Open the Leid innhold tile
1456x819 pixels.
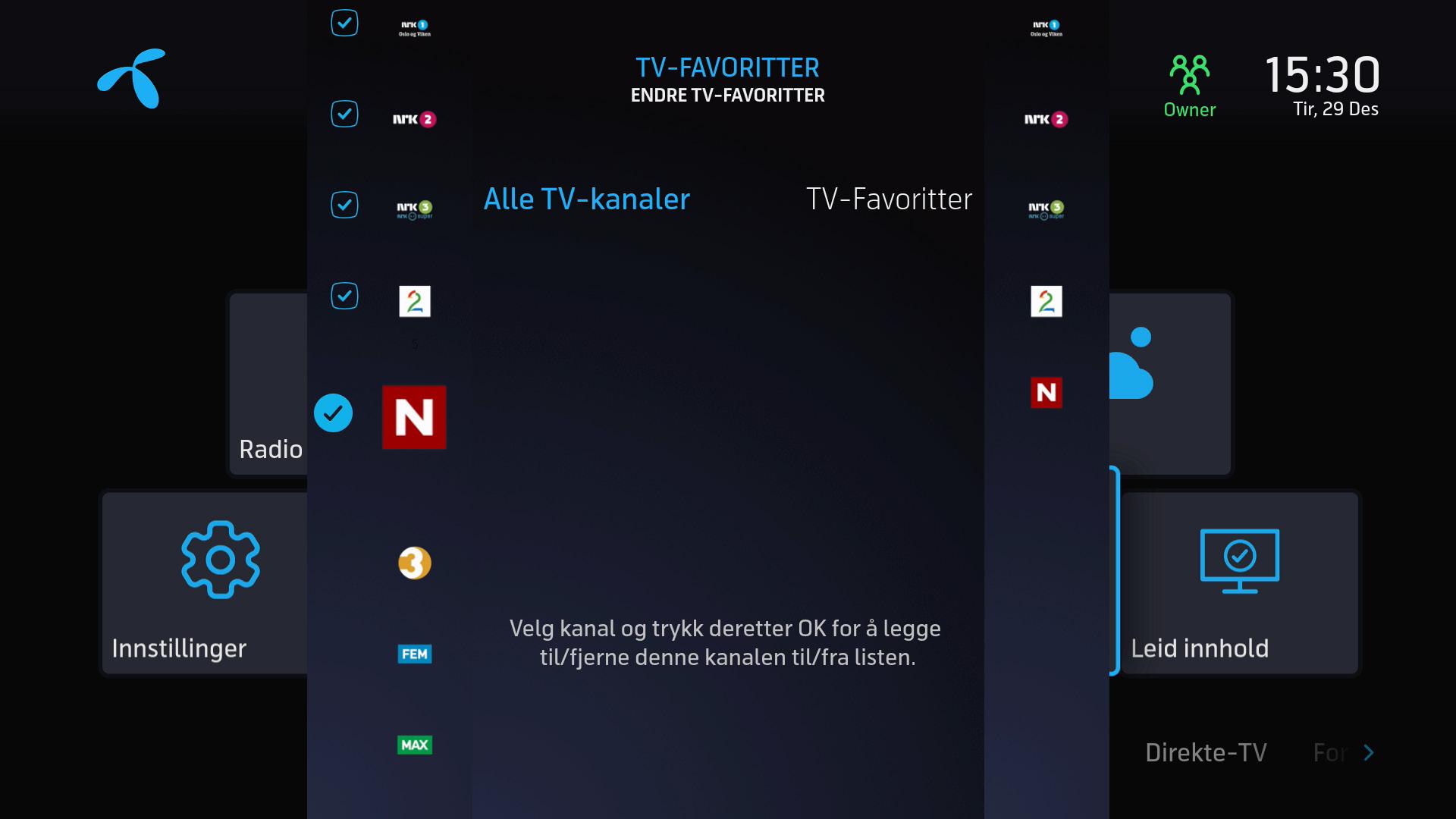1239,582
